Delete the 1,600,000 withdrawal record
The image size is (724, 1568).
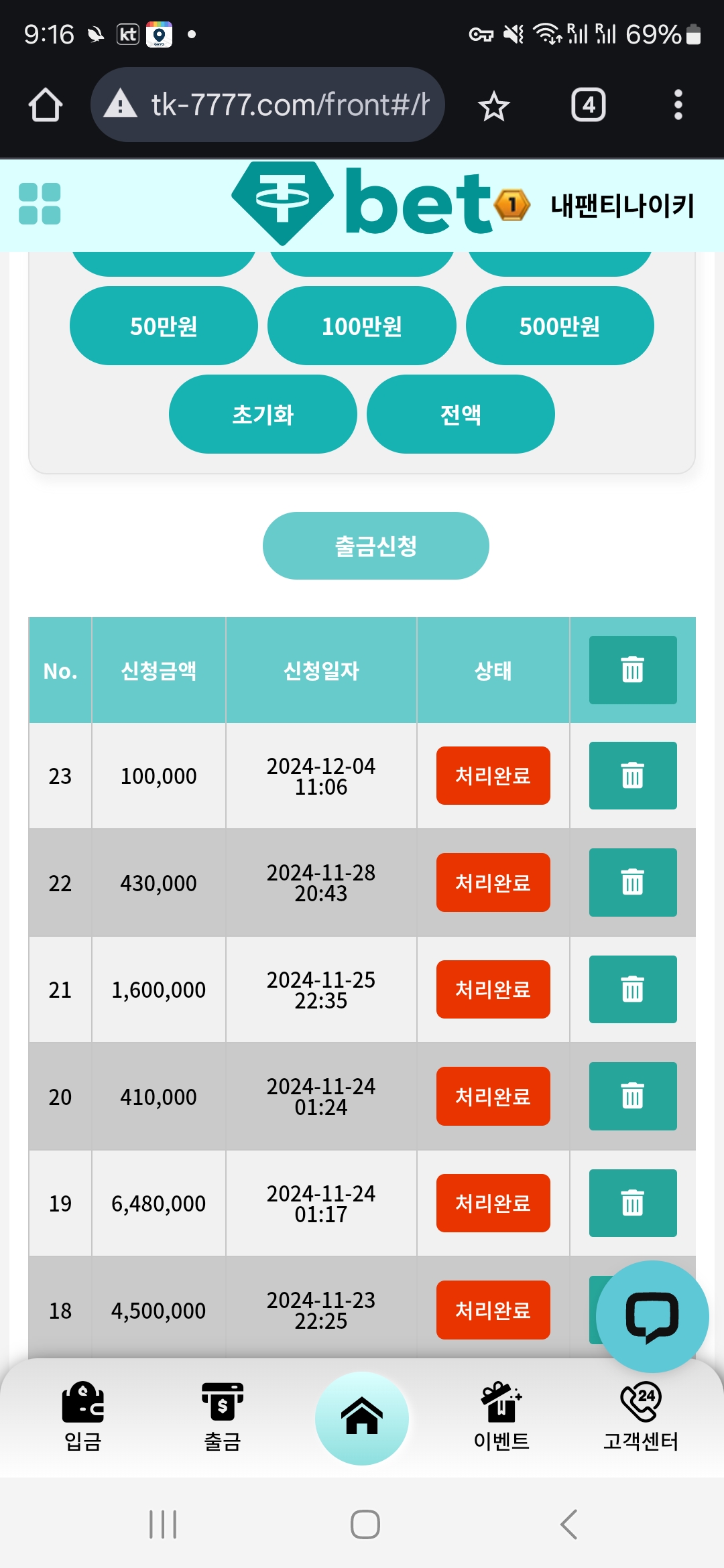click(633, 990)
